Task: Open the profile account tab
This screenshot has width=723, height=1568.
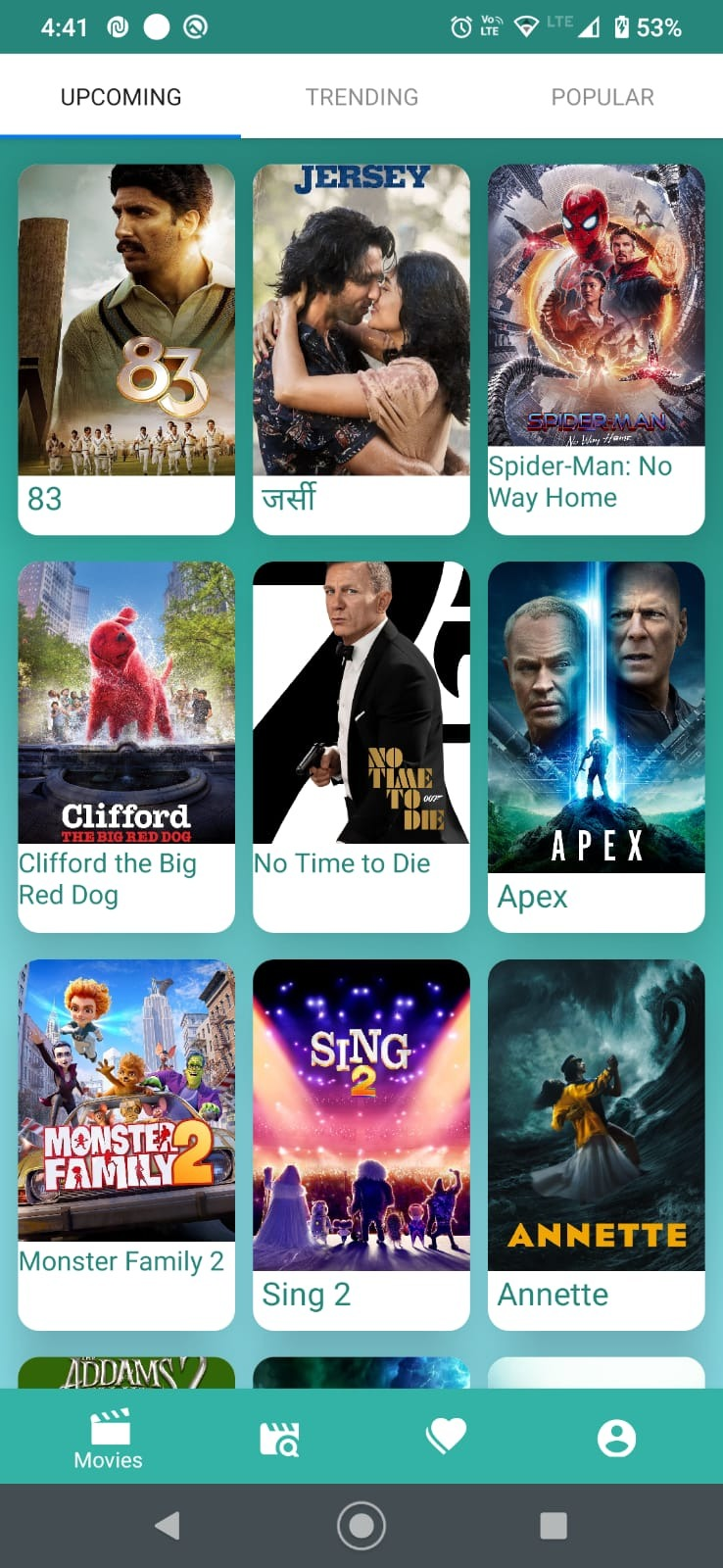Action: click(x=616, y=1438)
